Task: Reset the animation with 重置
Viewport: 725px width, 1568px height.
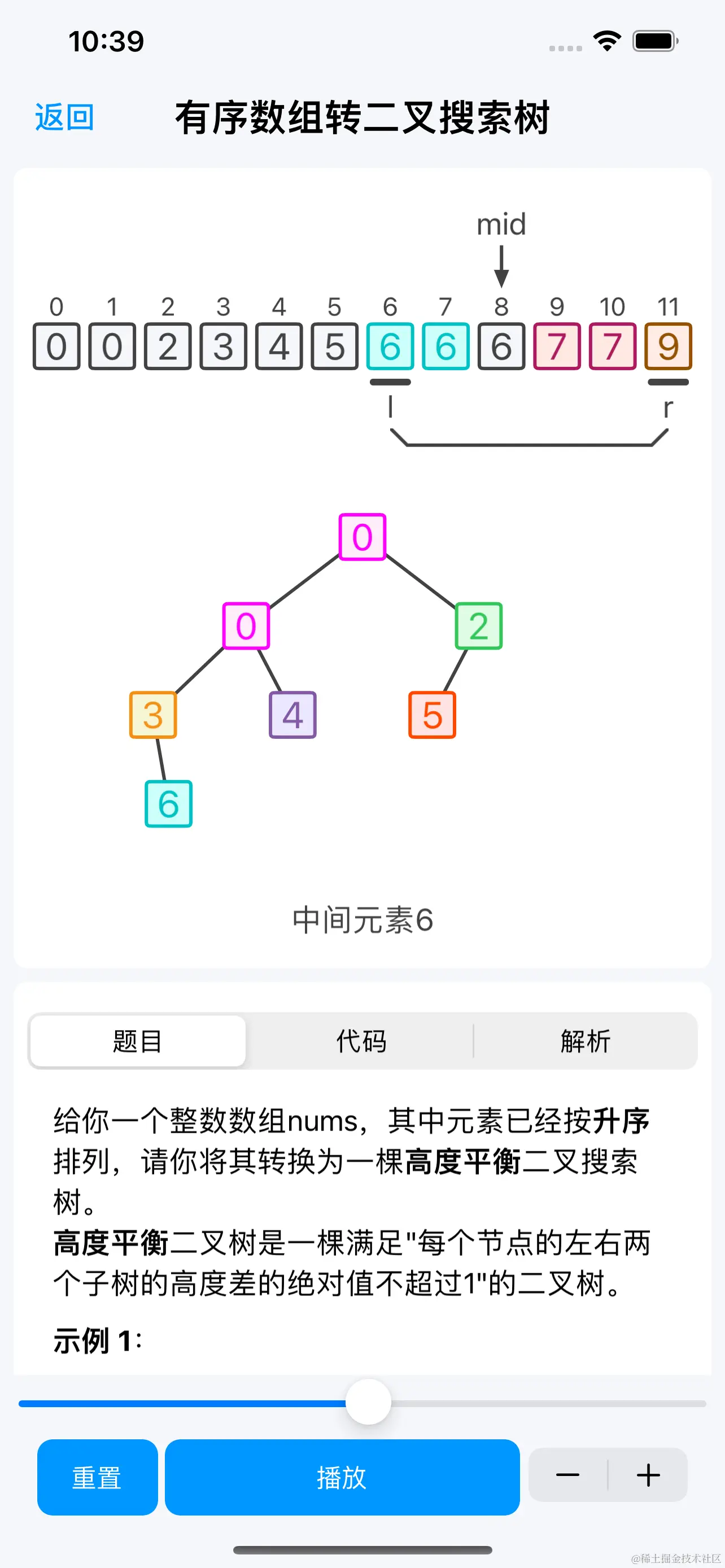Action: [x=97, y=1477]
